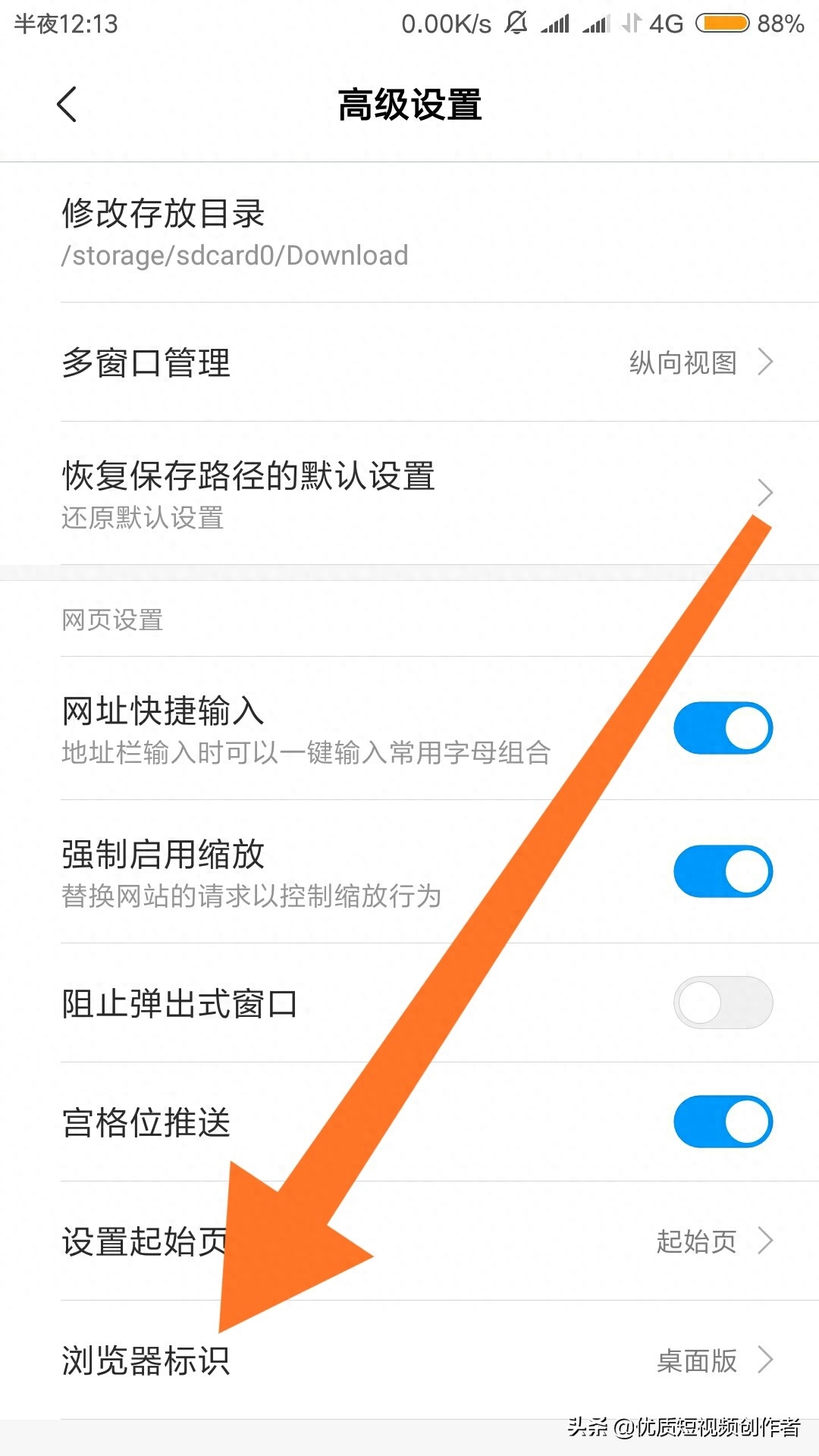Open 修改存放目录 download path setting

409,232
